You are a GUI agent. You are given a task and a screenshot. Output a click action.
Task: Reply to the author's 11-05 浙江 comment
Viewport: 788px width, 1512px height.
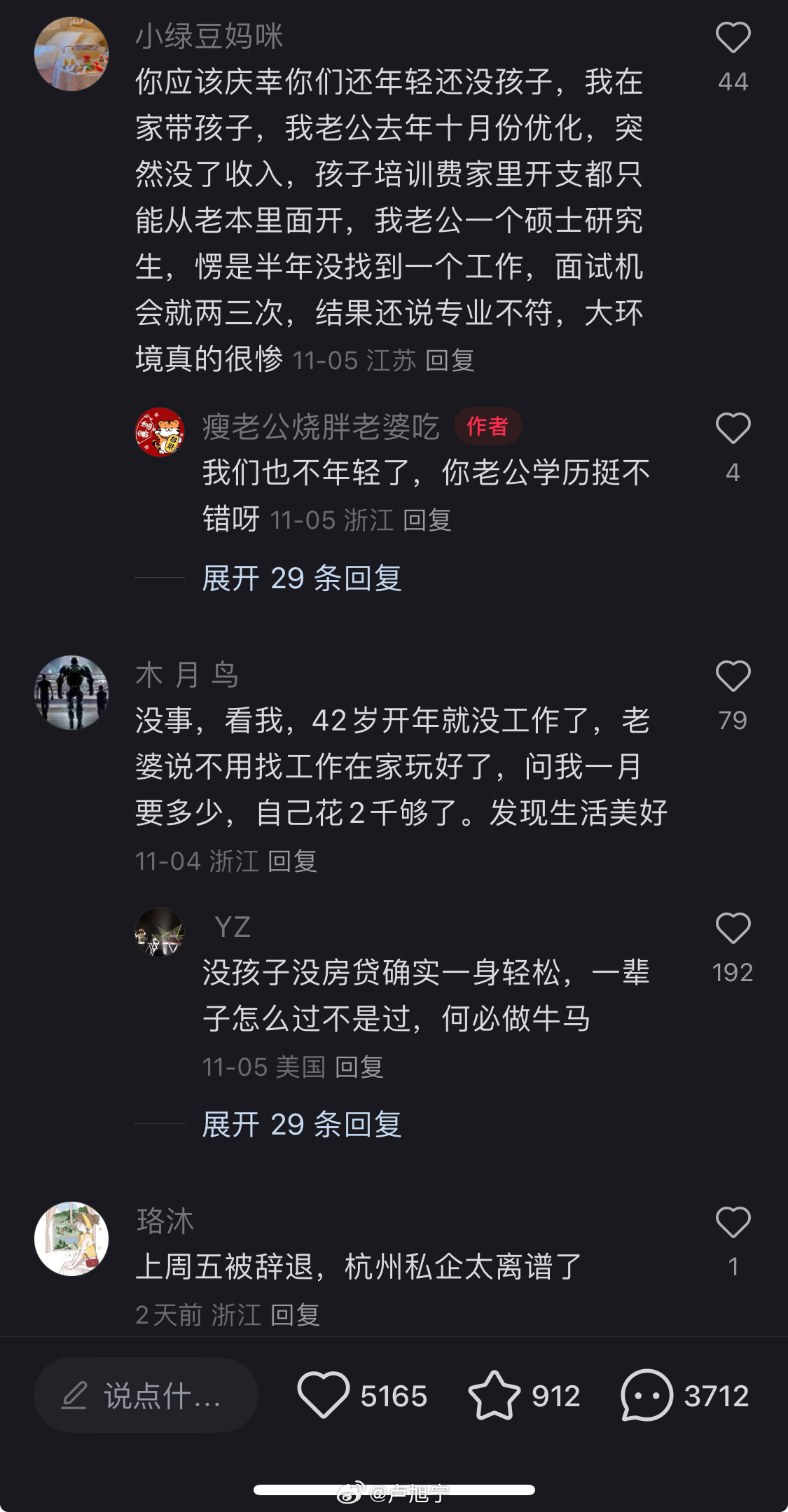tap(427, 520)
